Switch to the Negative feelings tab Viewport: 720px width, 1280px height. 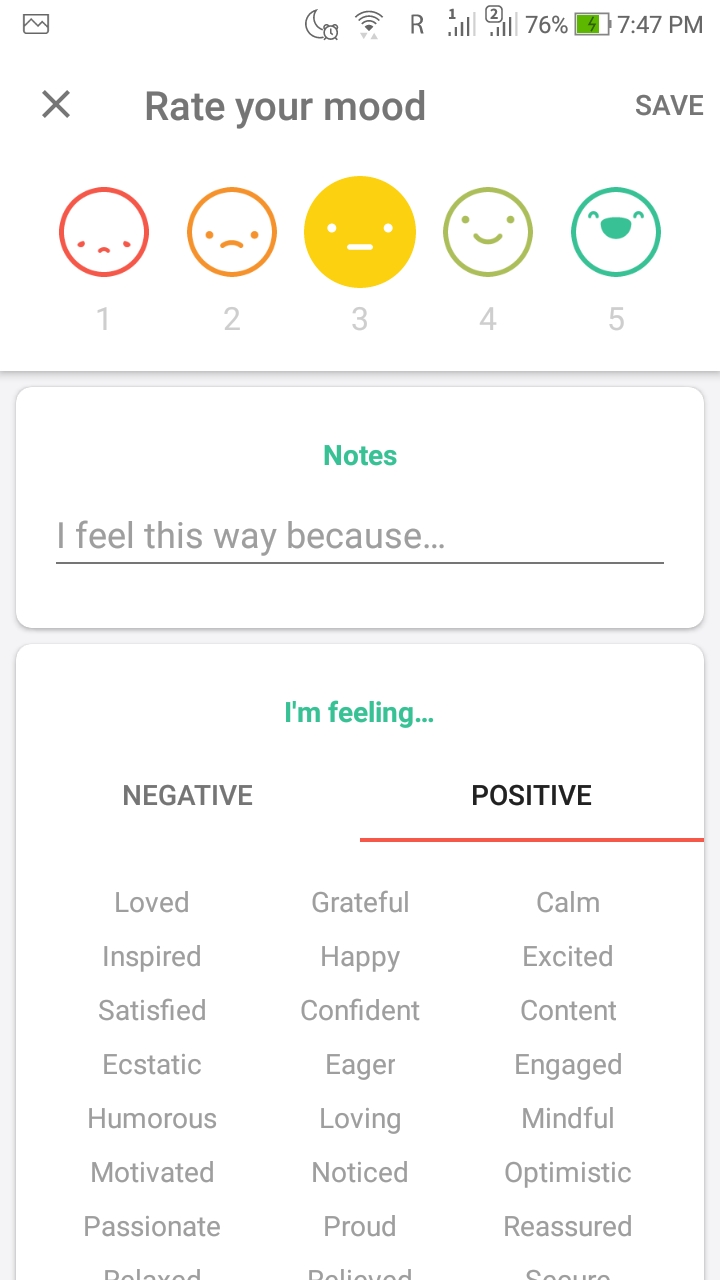tap(188, 796)
